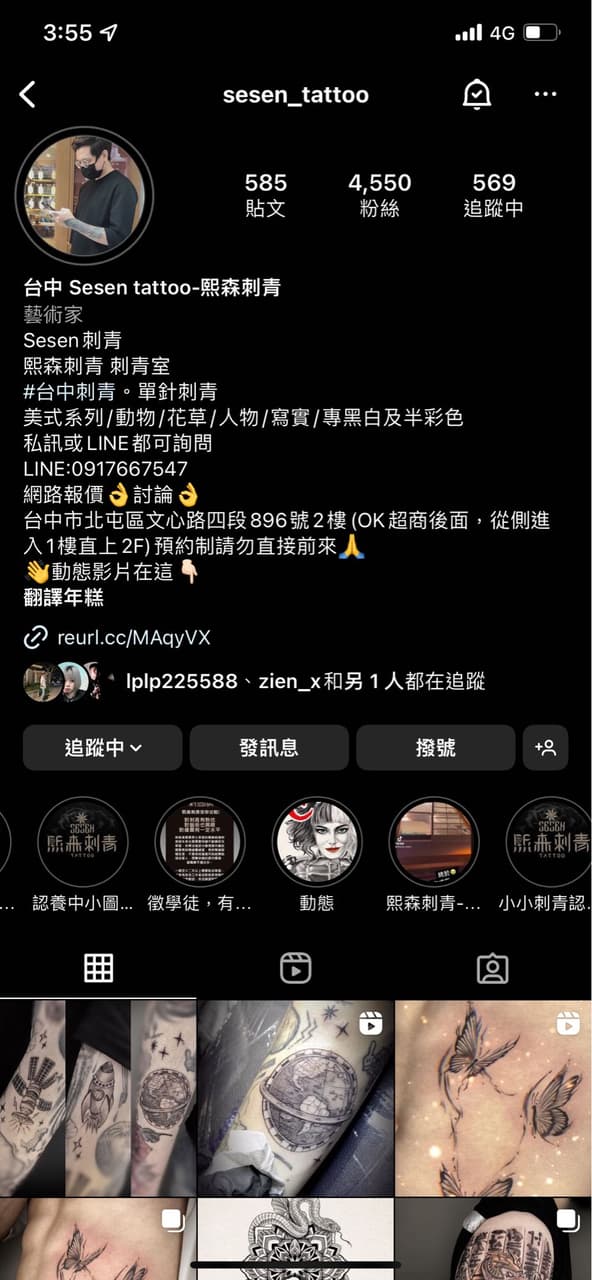Open the three-dot overflow menu
The width and height of the screenshot is (592, 1280).
[545, 94]
